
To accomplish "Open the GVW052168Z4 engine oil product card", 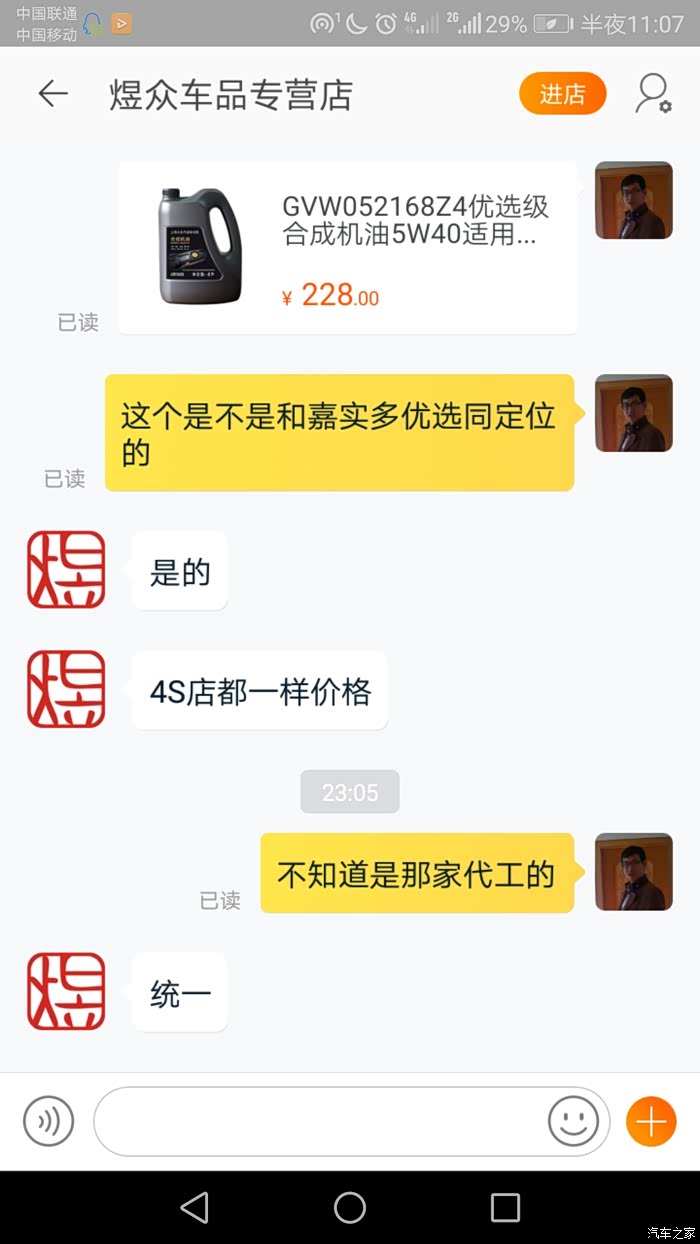I will point(347,247).
